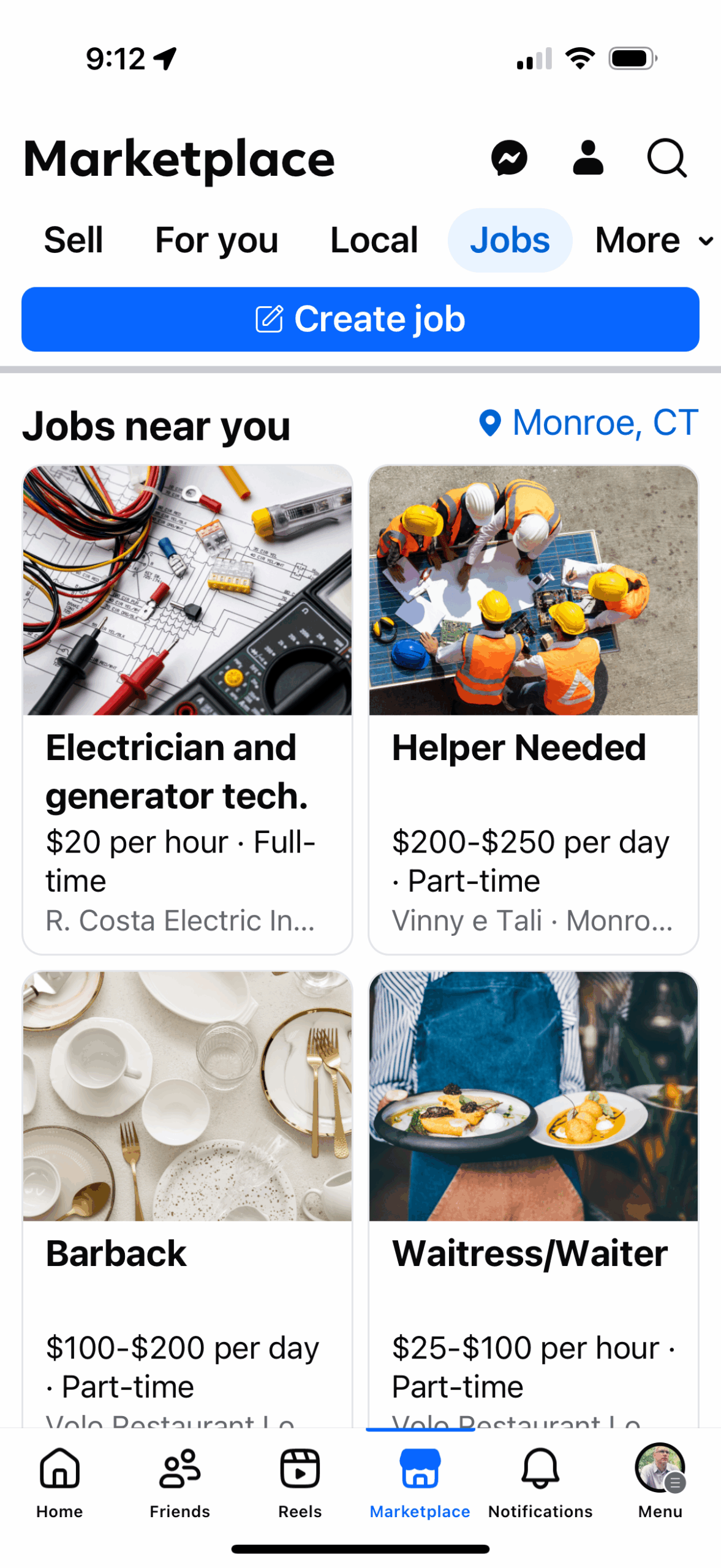Tap the Marketplace tab in bottom bar
Viewport: 721px width, 1568px height.
click(420, 1477)
